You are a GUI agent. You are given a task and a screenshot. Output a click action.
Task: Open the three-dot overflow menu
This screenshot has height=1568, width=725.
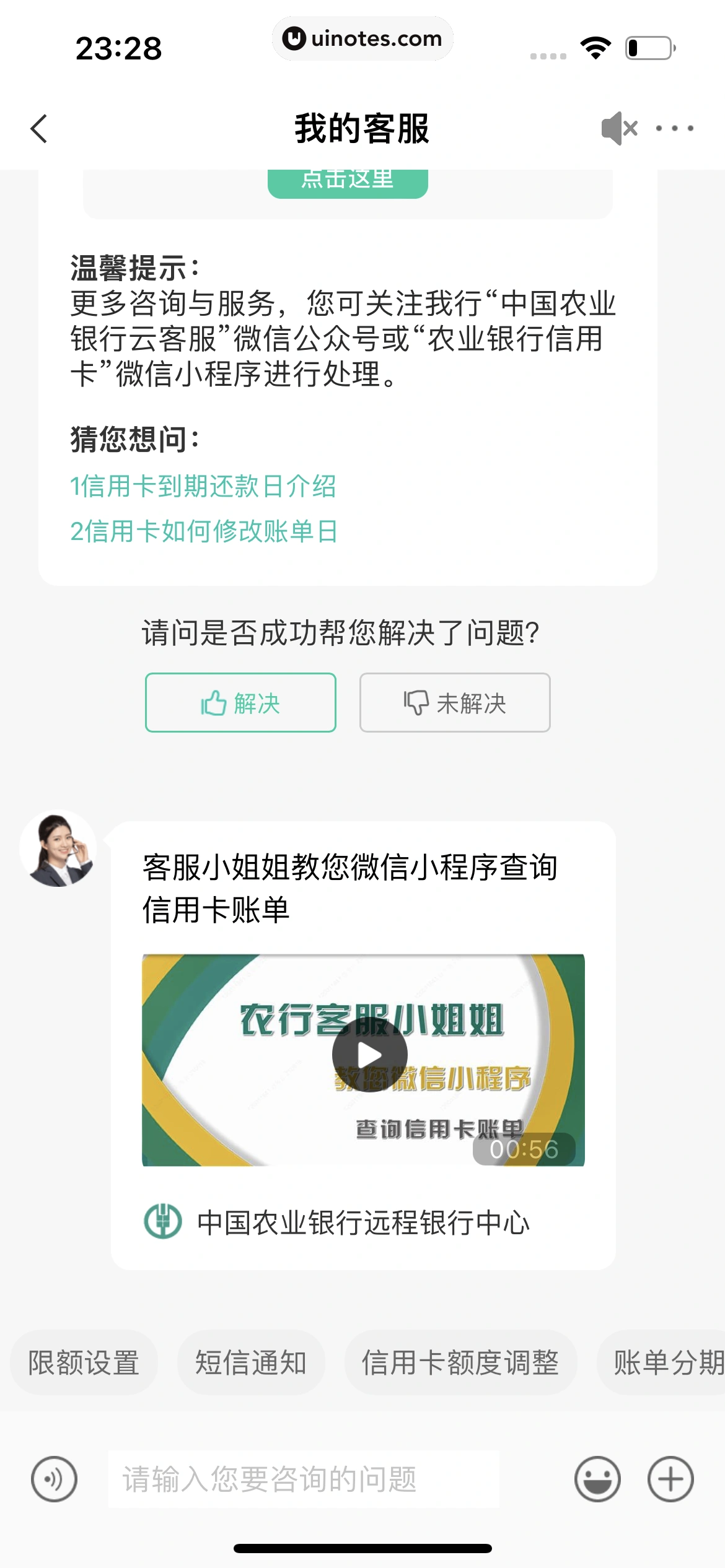(x=674, y=129)
